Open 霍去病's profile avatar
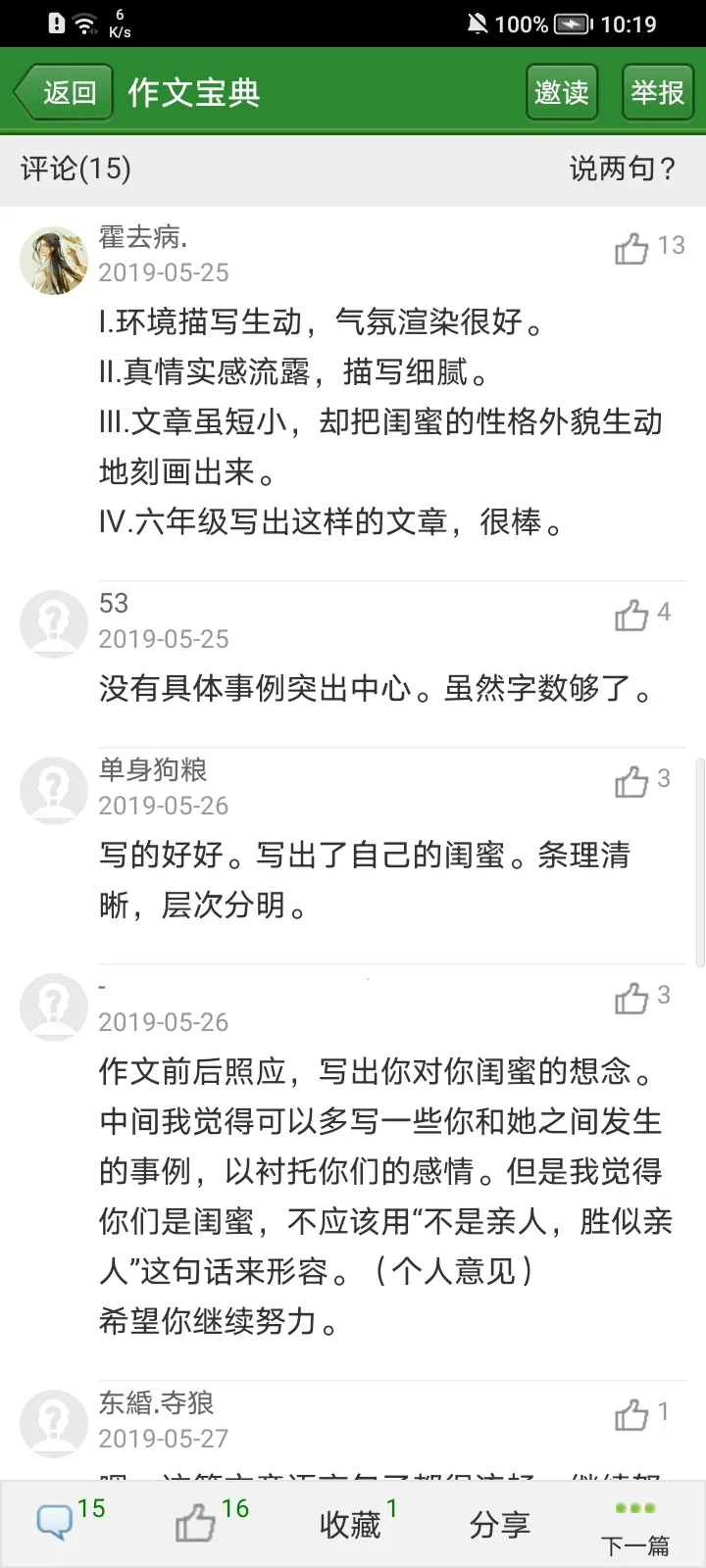The height and width of the screenshot is (1568, 706). click(x=54, y=260)
